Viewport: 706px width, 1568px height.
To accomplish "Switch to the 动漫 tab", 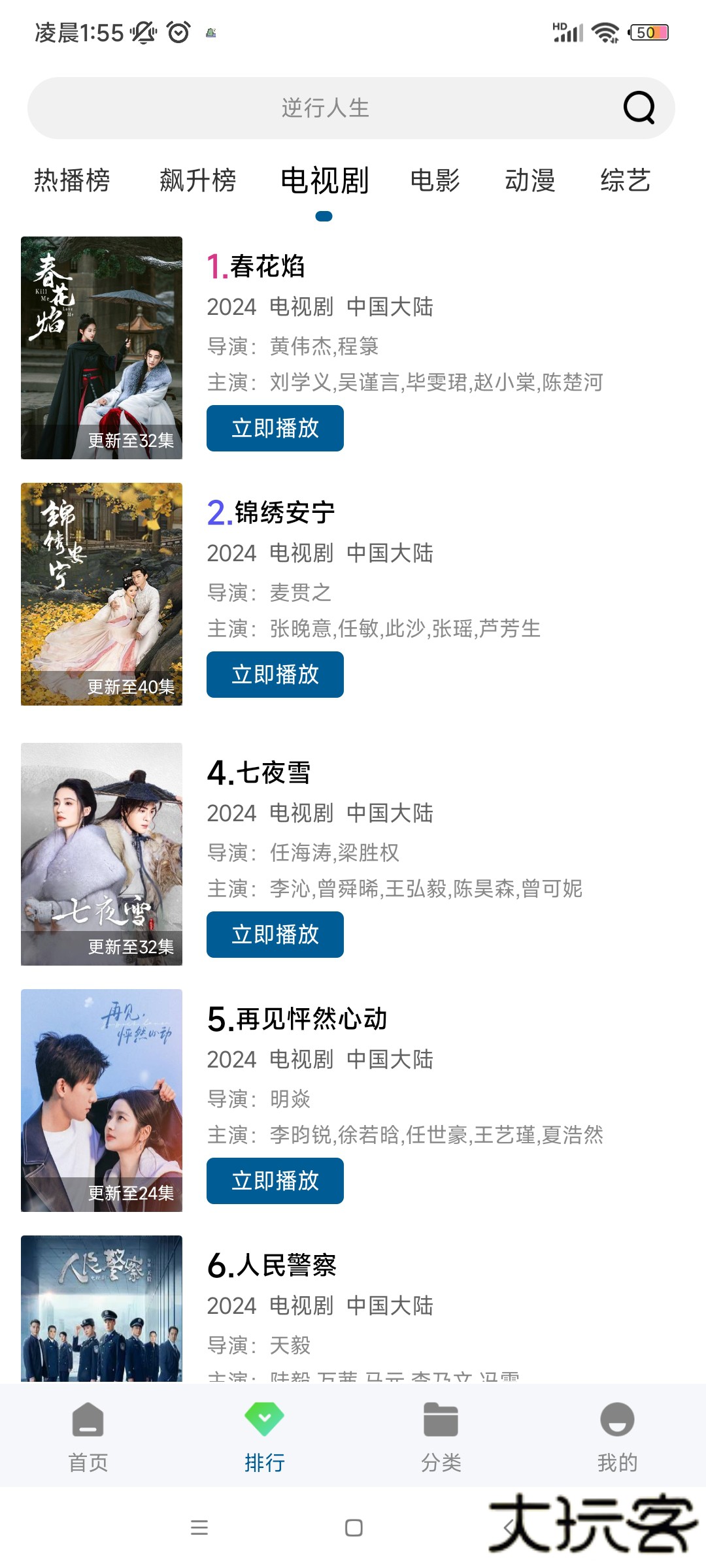I will pos(531,181).
